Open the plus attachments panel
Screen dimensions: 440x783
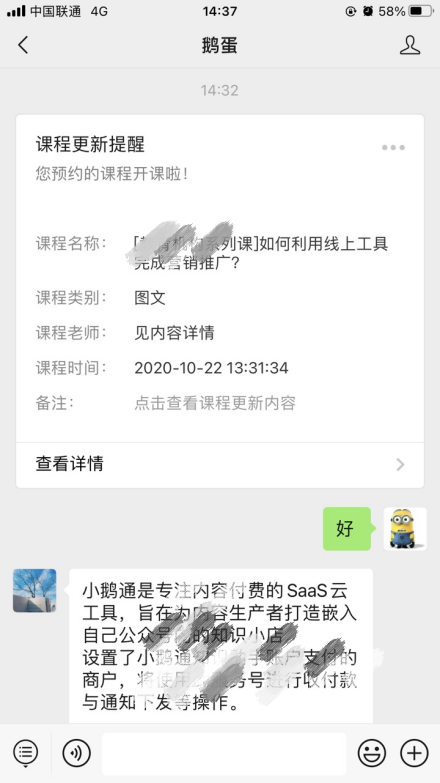(414, 753)
